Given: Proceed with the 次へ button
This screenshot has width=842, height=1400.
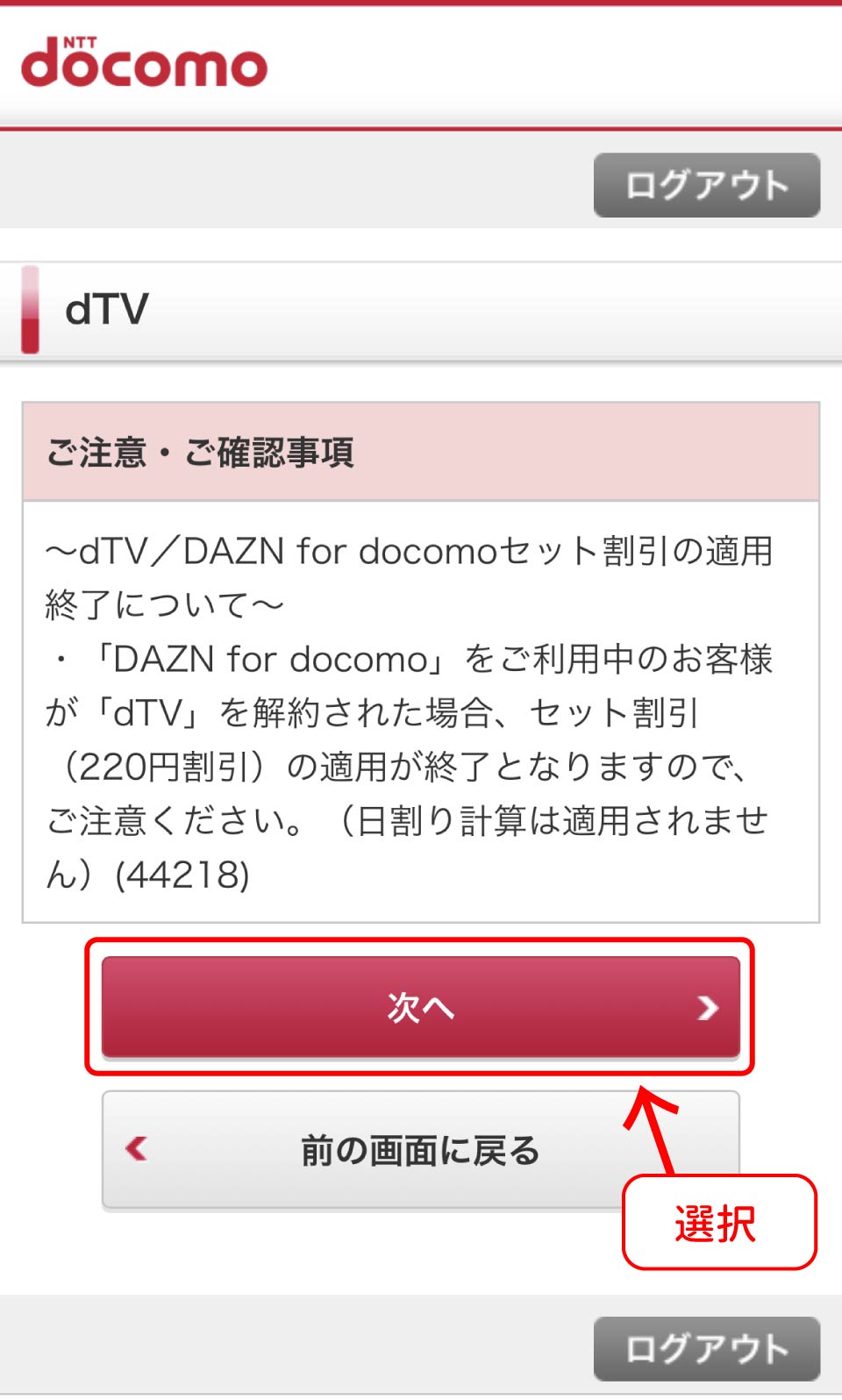Looking at the screenshot, I should [x=420, y=1007].
